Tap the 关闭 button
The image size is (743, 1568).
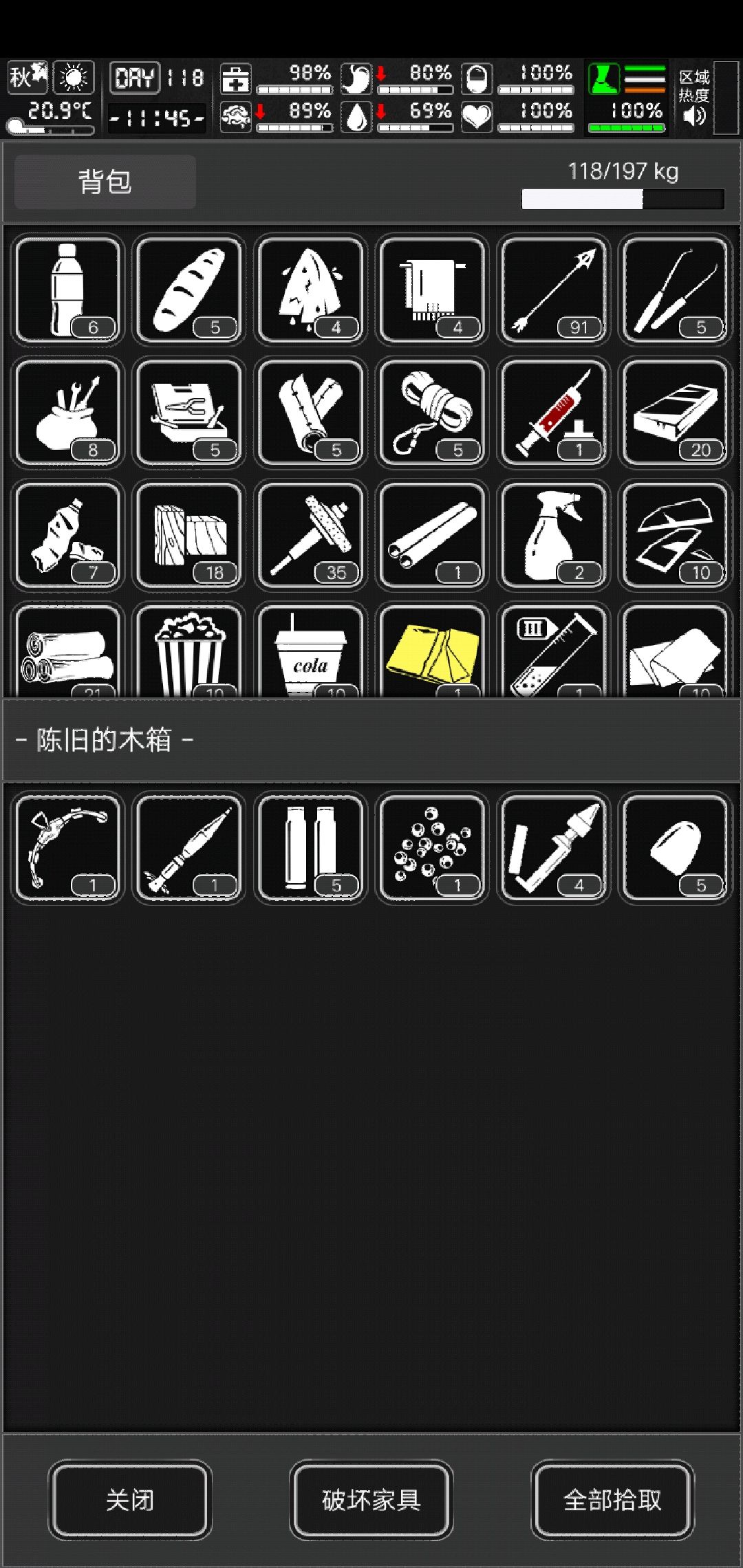pos(130,1500)
